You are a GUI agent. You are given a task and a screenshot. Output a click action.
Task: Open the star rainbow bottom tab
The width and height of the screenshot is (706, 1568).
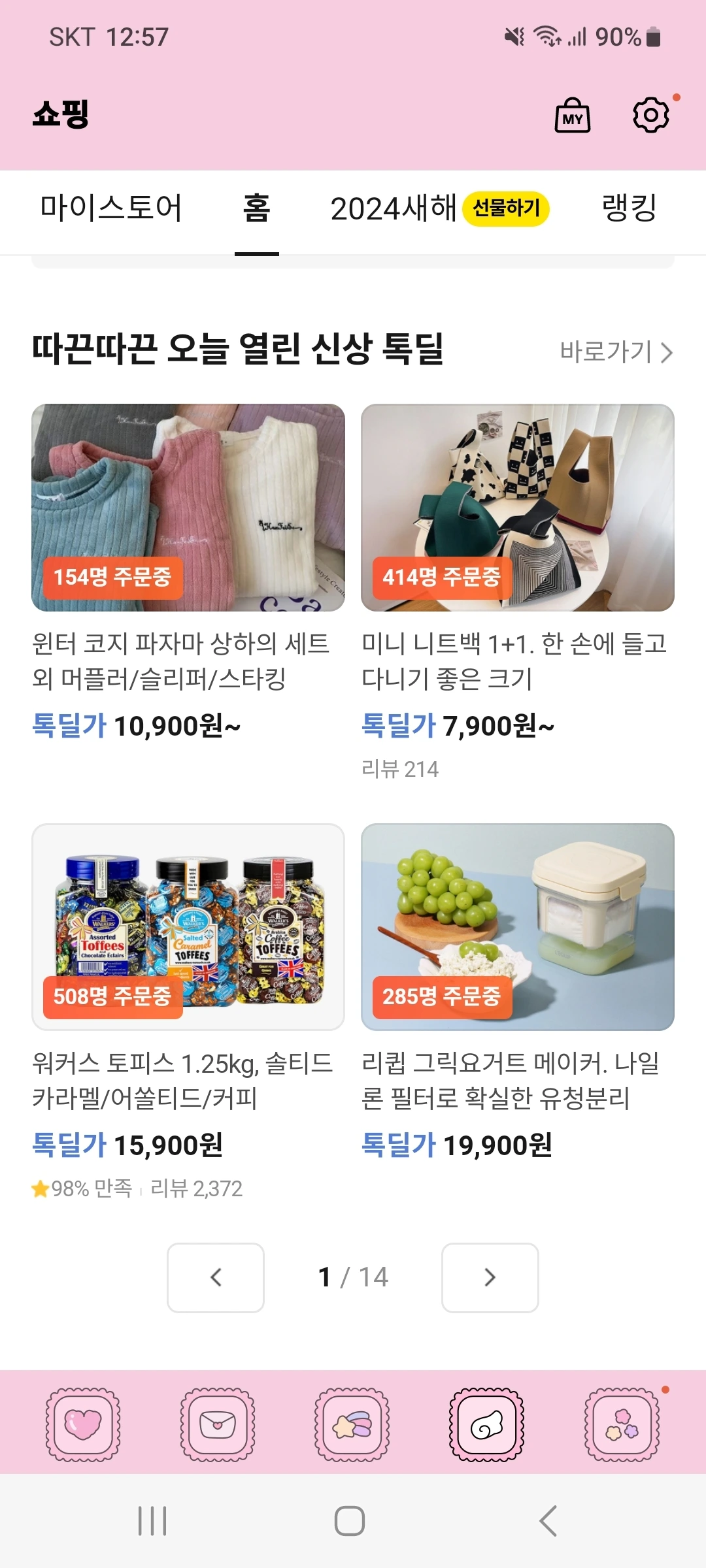click(353, 1424)
